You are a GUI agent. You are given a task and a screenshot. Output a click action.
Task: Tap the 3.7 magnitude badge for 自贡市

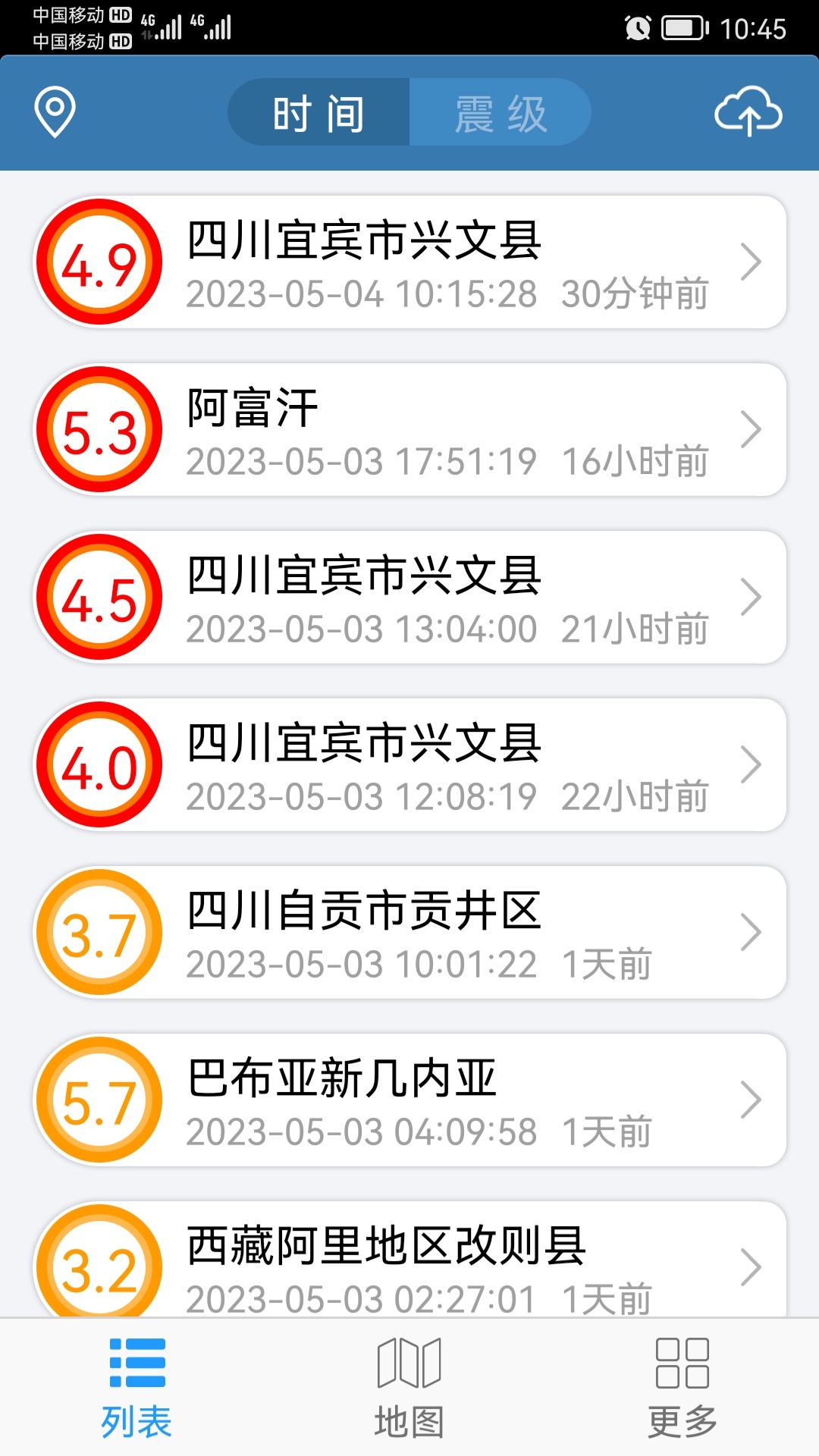99,932
